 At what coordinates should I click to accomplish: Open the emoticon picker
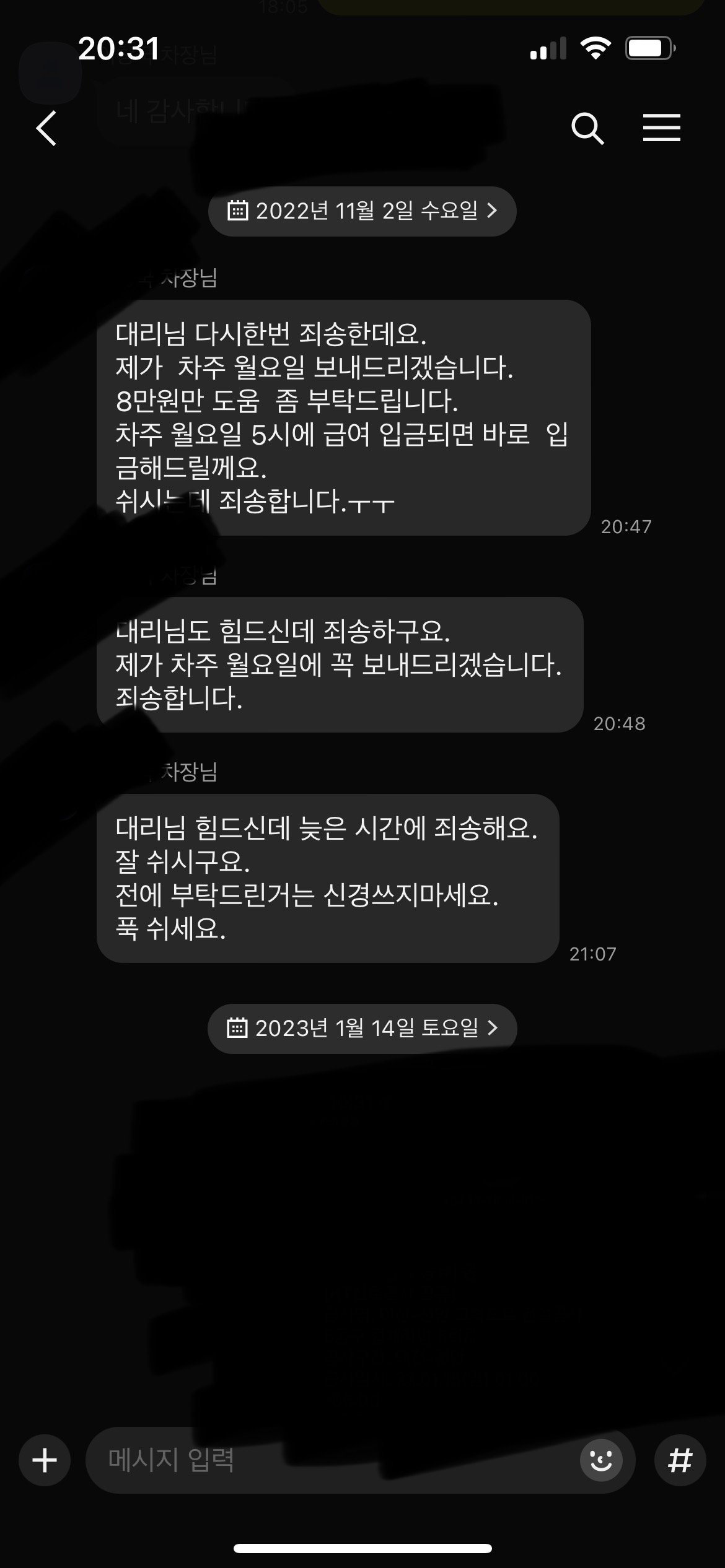(600, 1461)
